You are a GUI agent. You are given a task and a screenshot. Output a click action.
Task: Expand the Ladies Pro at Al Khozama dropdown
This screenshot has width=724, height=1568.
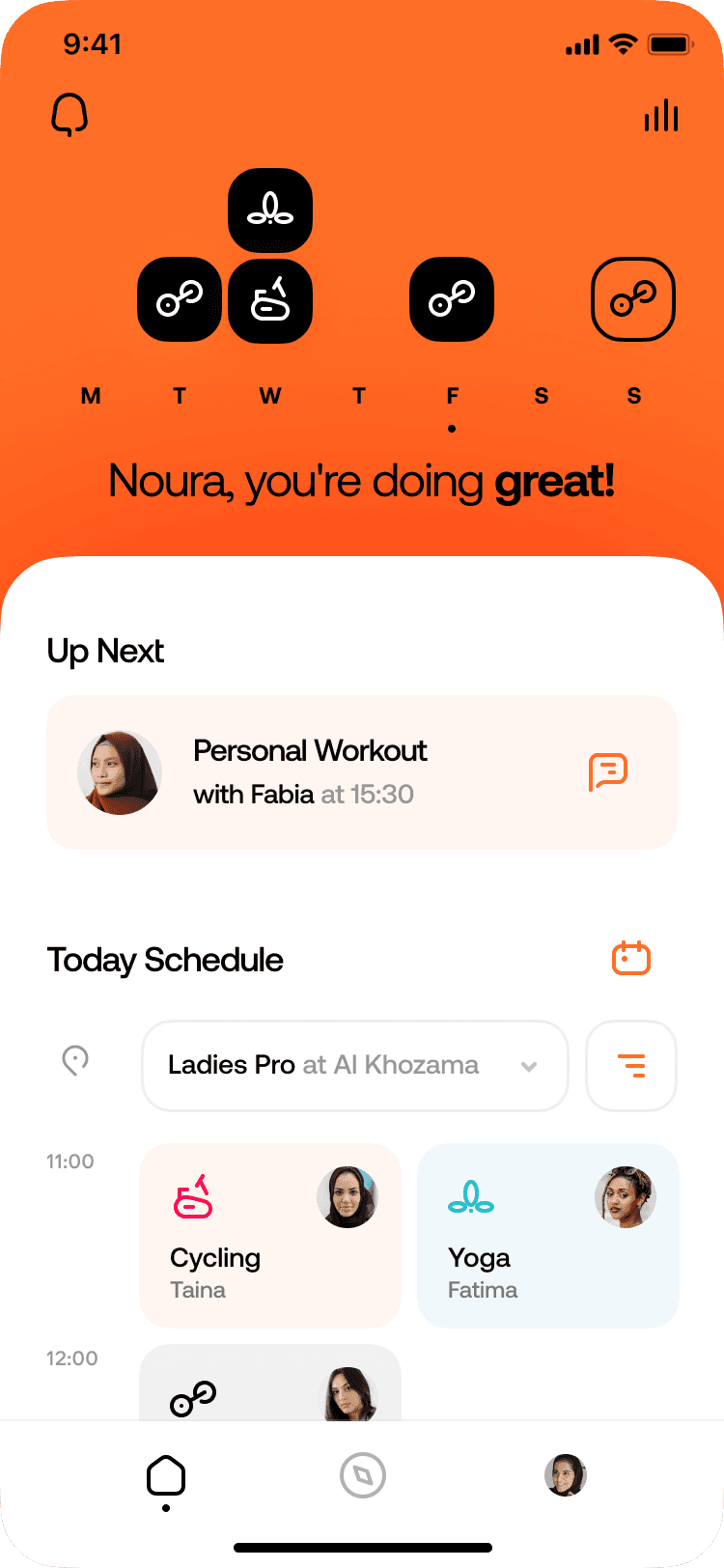pos(354,1066)
